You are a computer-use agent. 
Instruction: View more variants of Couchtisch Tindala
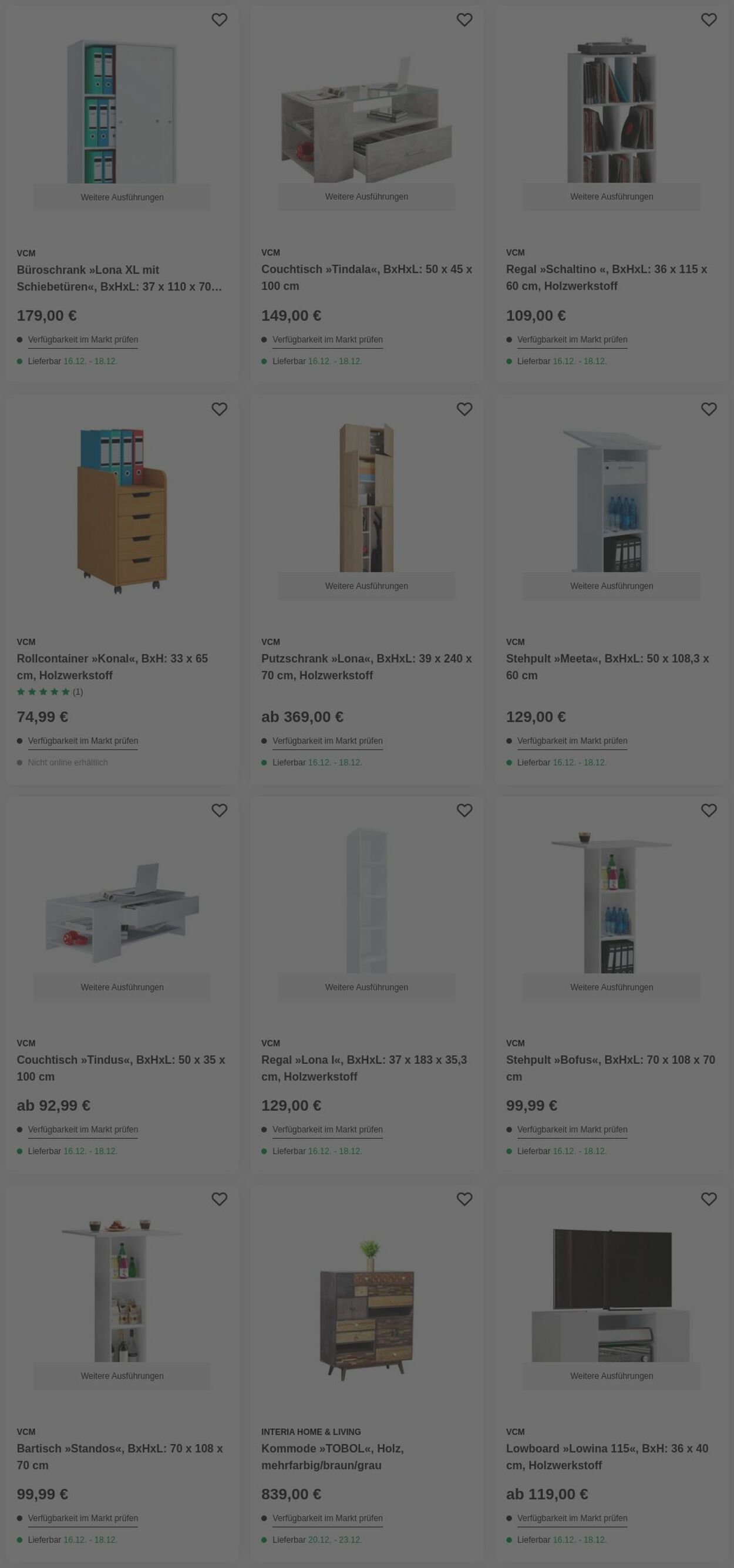click(x=366, y=197)
